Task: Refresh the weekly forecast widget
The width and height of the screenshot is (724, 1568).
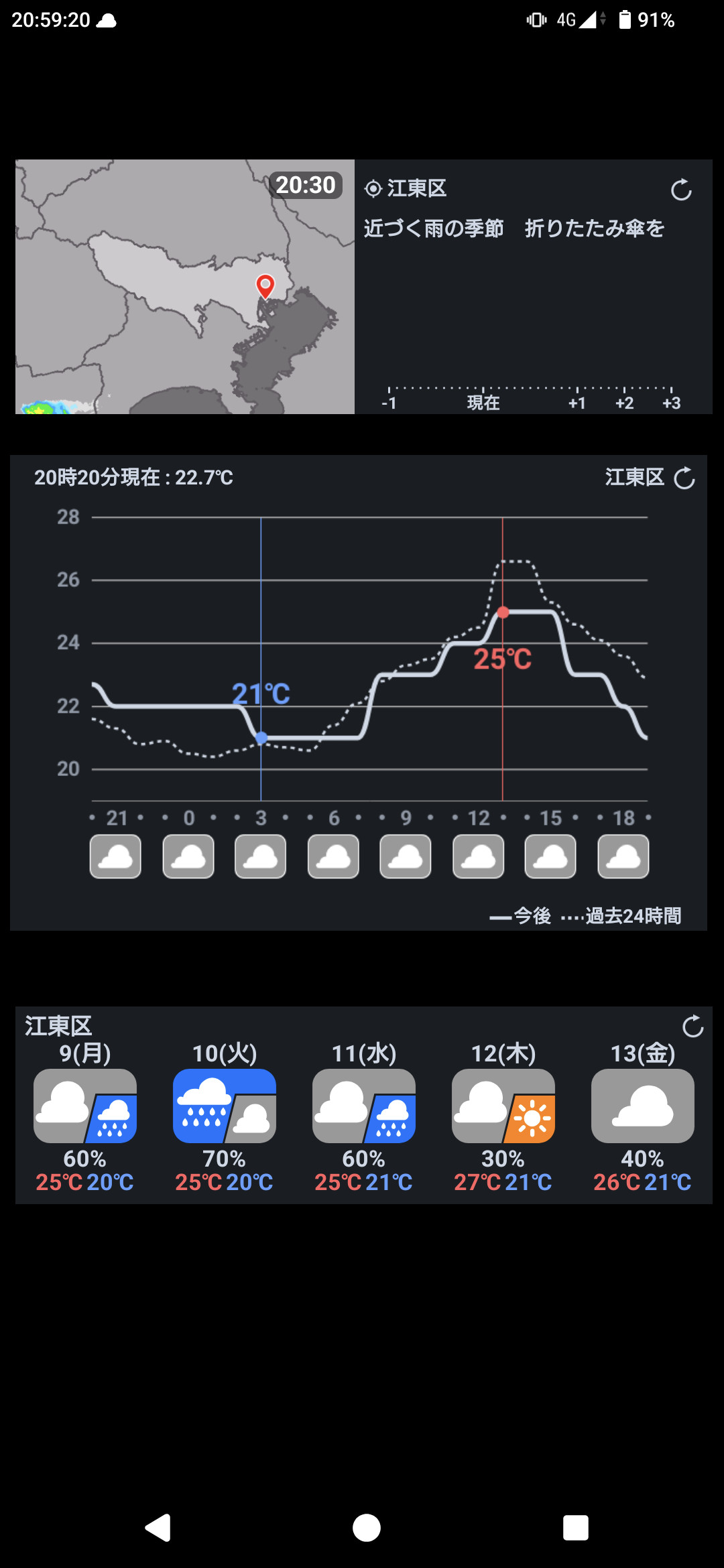Action: [692, 1027]
